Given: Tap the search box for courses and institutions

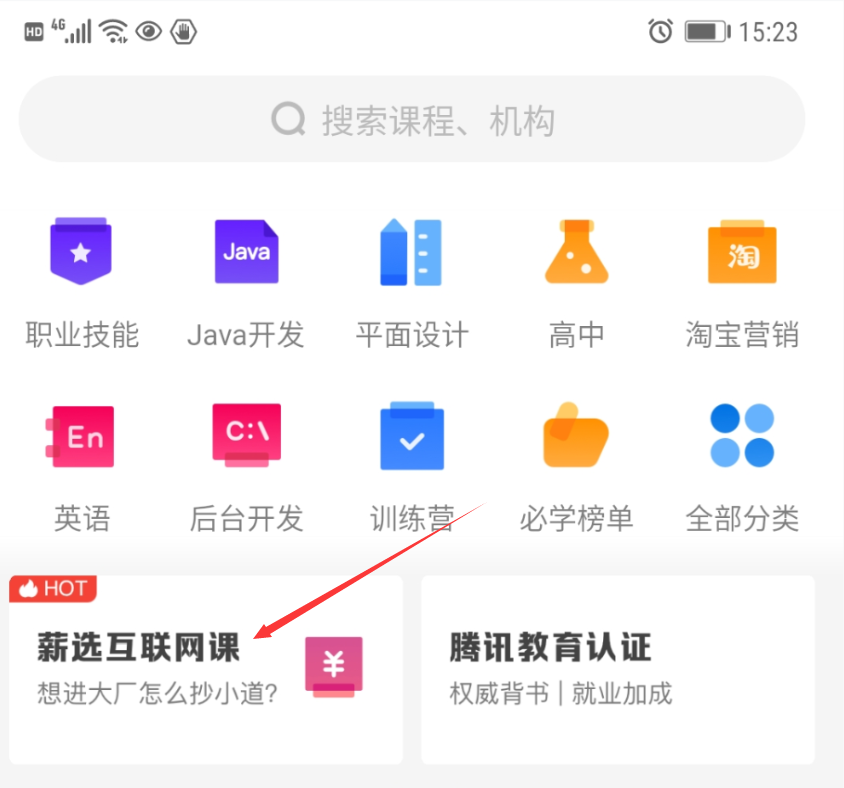Looking at the screenshot, I should coord(412,121).
